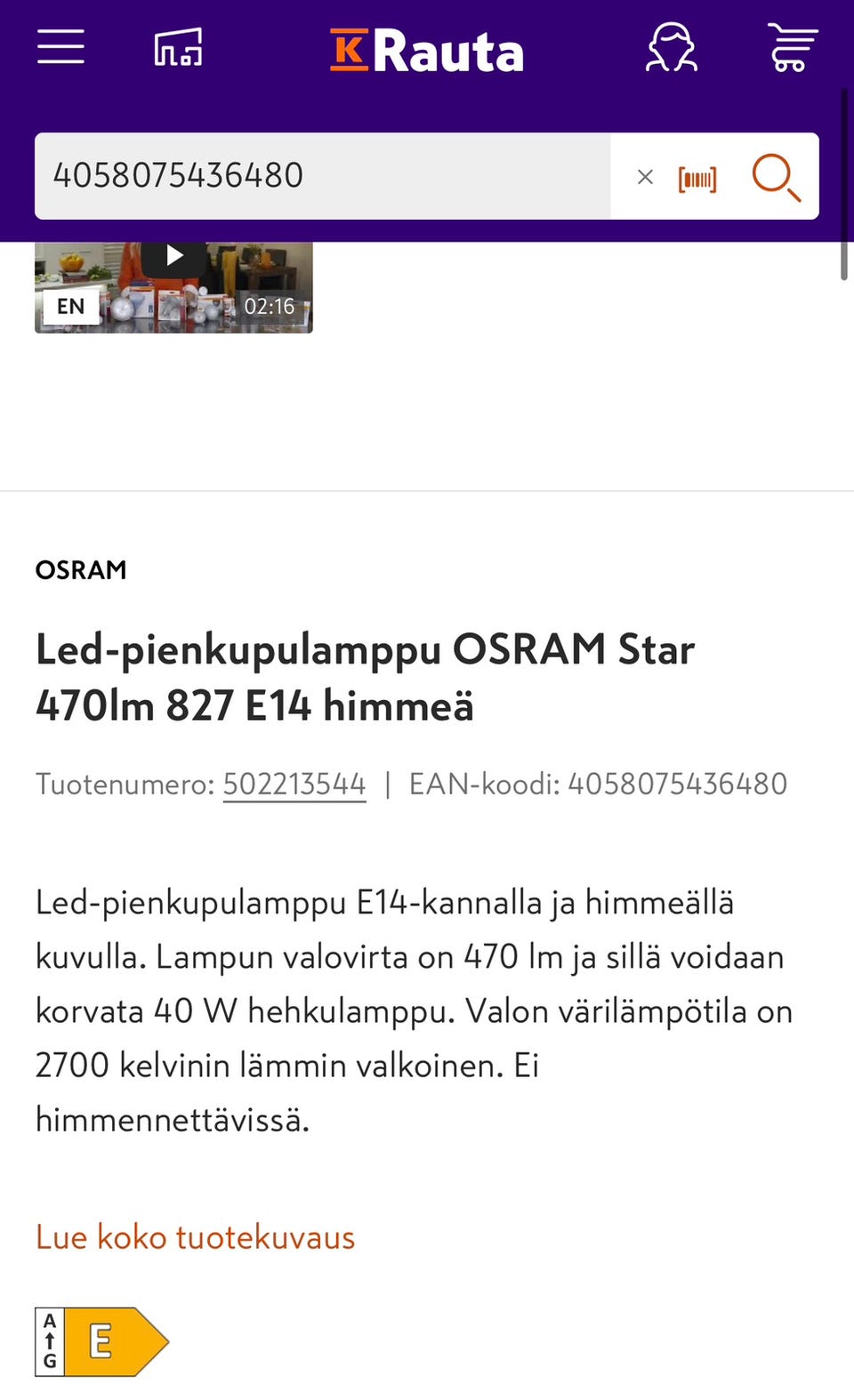The height and width of the screenshot is (1400, 854).
Task: Expand Lue koko tuotekuvaus
Action: coord(195,1237)
